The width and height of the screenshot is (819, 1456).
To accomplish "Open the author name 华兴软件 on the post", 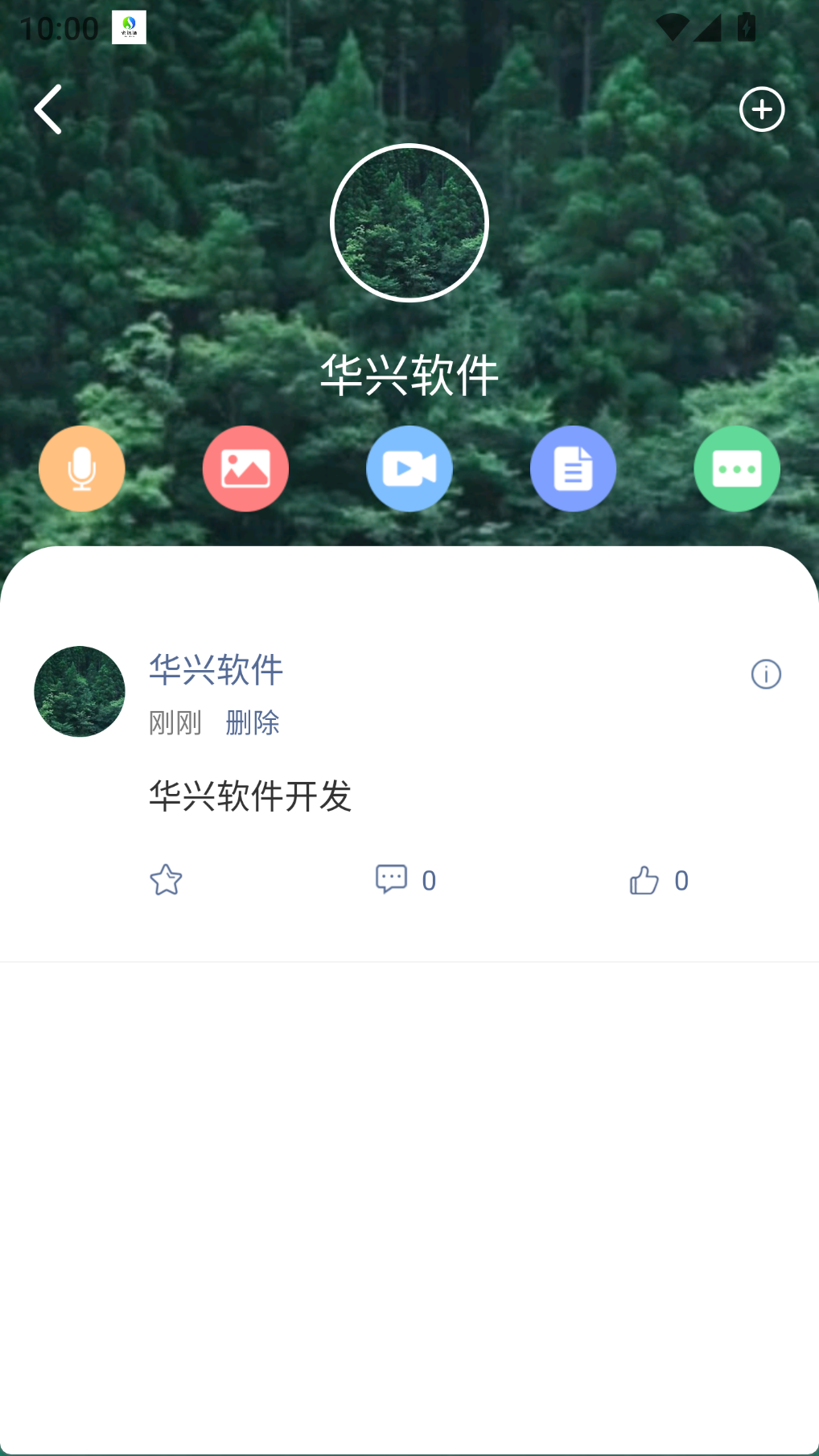I will (x=216, y=670).
